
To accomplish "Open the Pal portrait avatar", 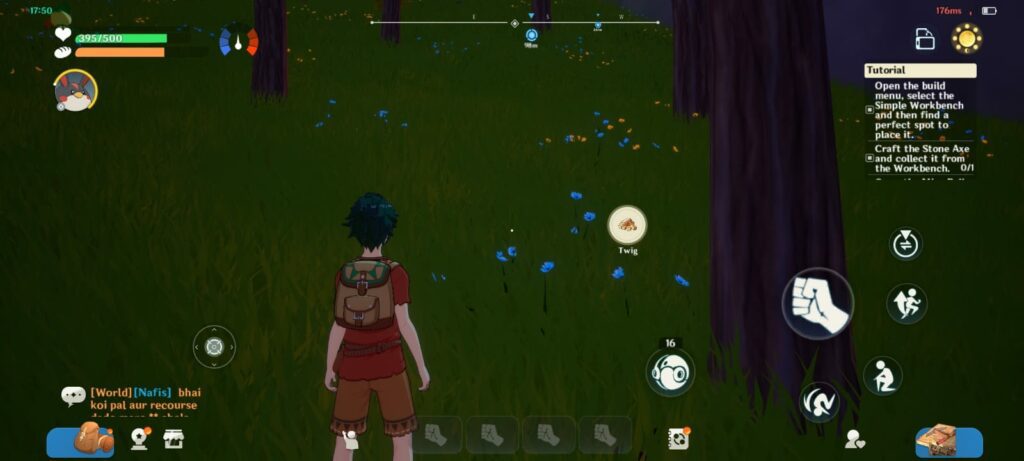I will tap(75, 91).
